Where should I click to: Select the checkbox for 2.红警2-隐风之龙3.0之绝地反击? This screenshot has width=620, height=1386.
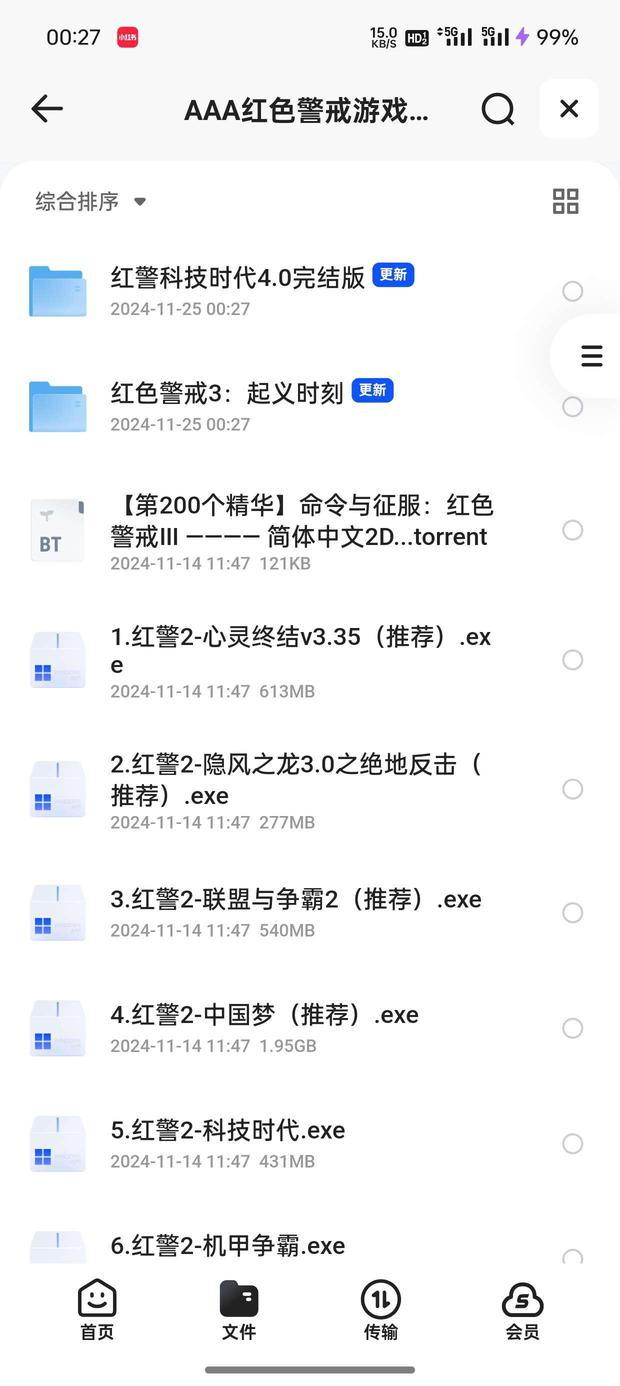click(x=572, y=789)
